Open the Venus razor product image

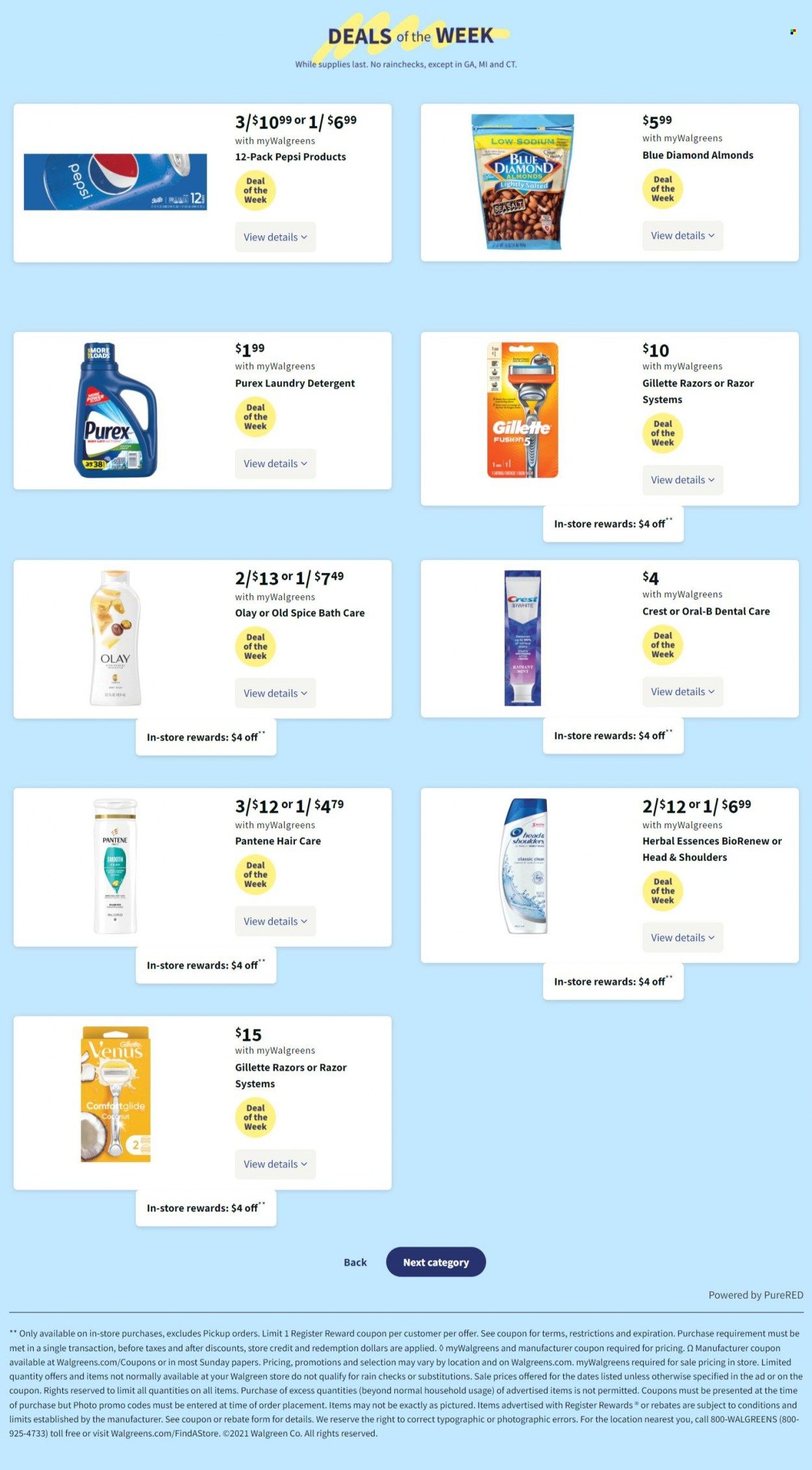(x=116, y=1094)
